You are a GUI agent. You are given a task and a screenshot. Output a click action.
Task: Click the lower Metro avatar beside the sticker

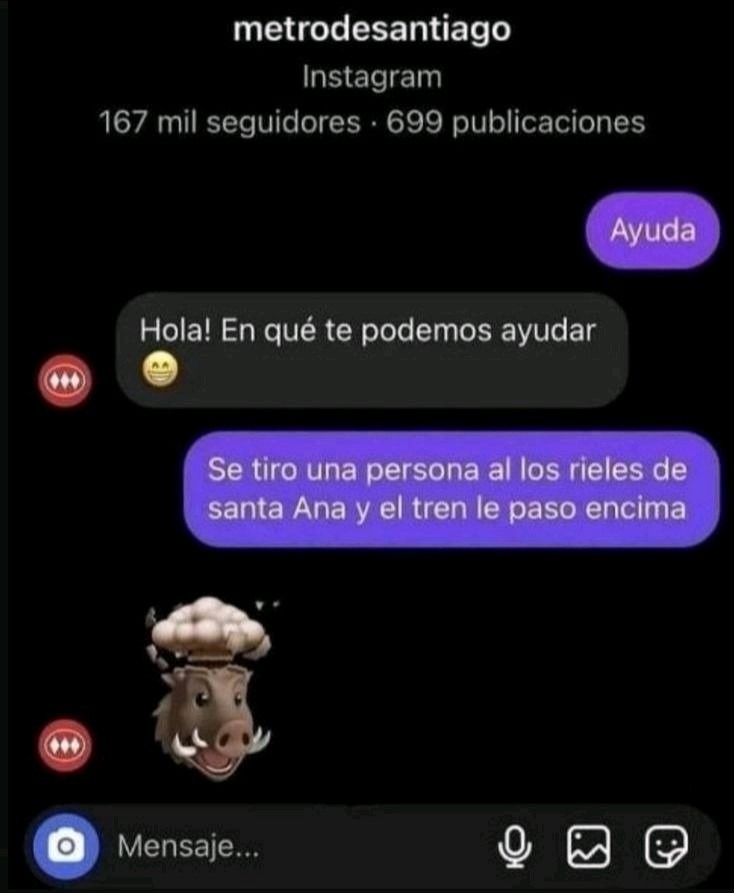pyautogui.click(x=62, y=744)
